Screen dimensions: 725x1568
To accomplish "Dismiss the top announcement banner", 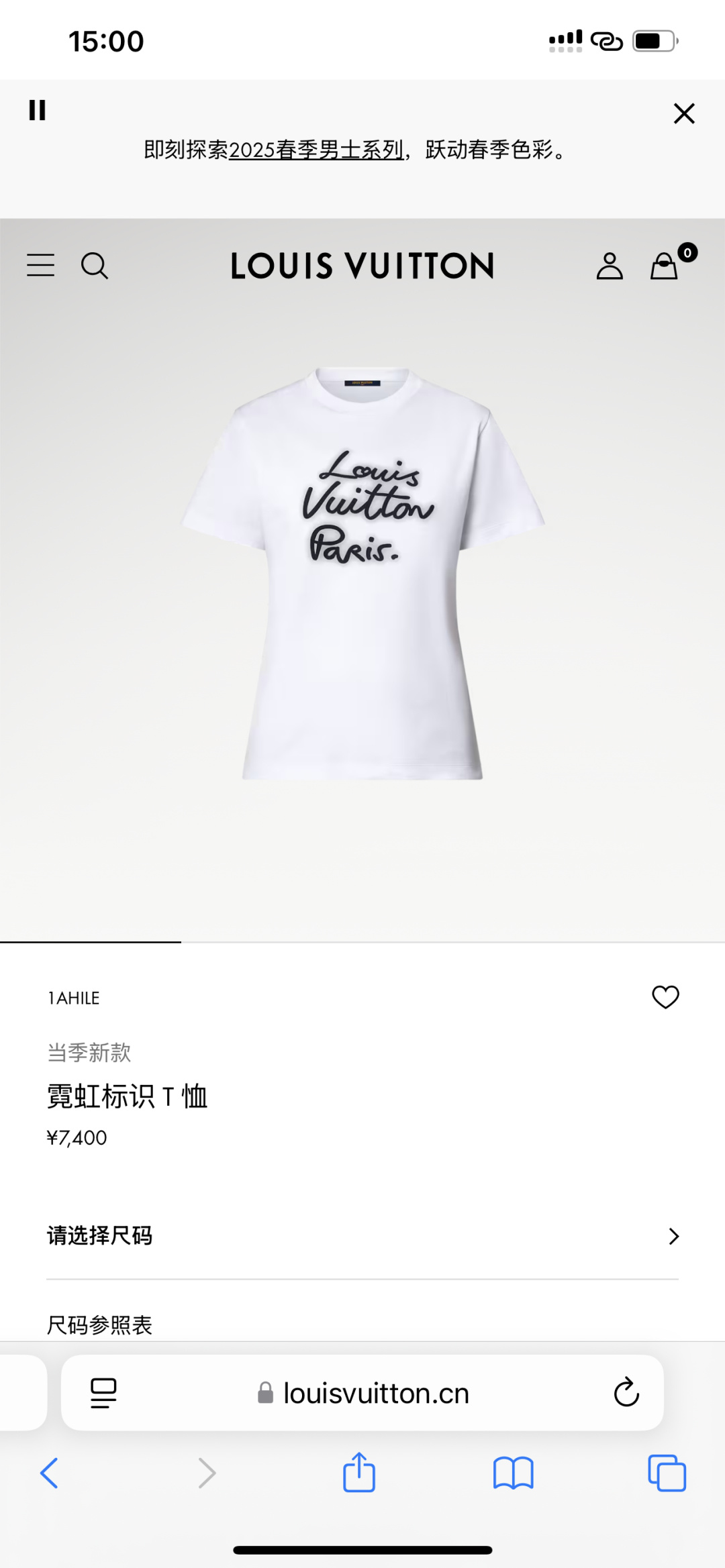I will (x=683, y=113).
